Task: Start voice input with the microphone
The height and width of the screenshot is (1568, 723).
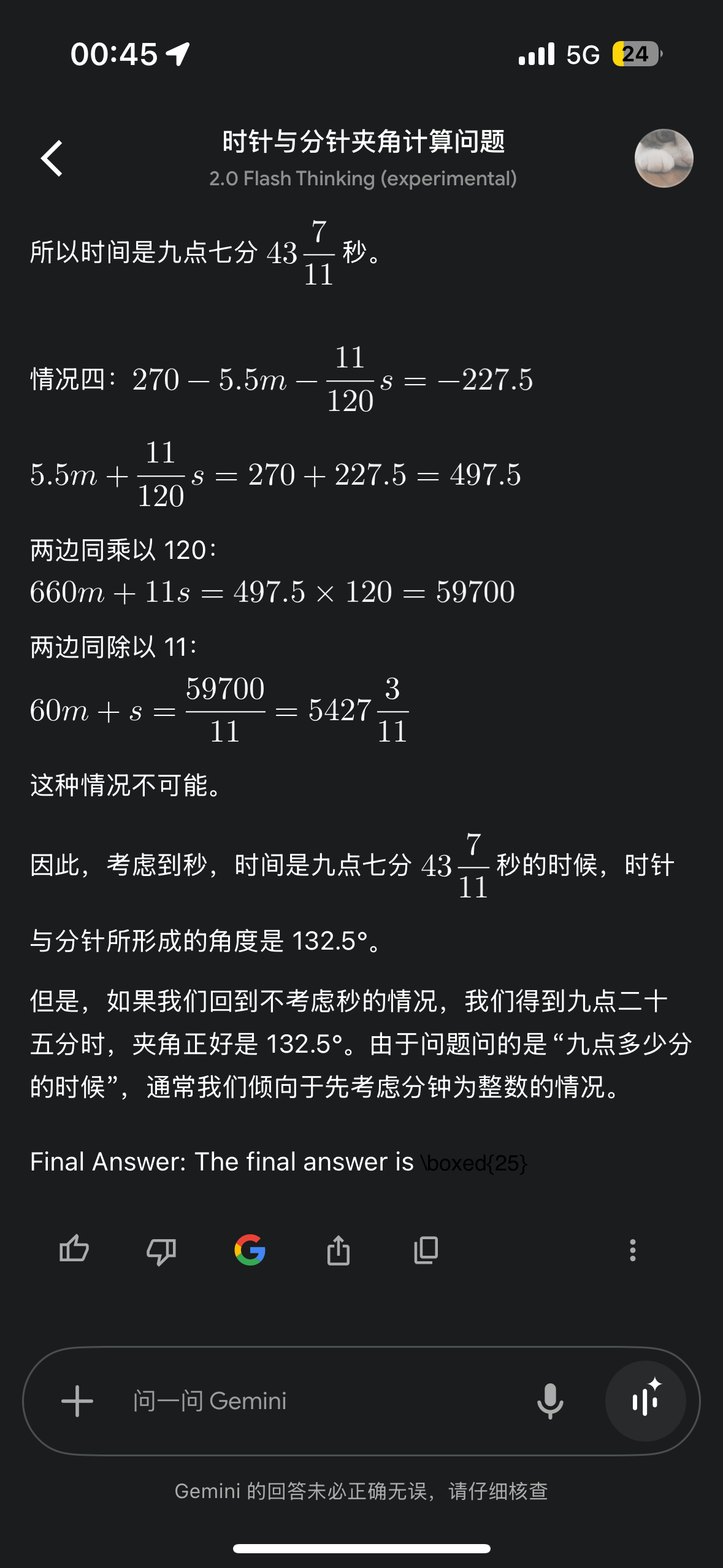Action: coord(550,1401)
